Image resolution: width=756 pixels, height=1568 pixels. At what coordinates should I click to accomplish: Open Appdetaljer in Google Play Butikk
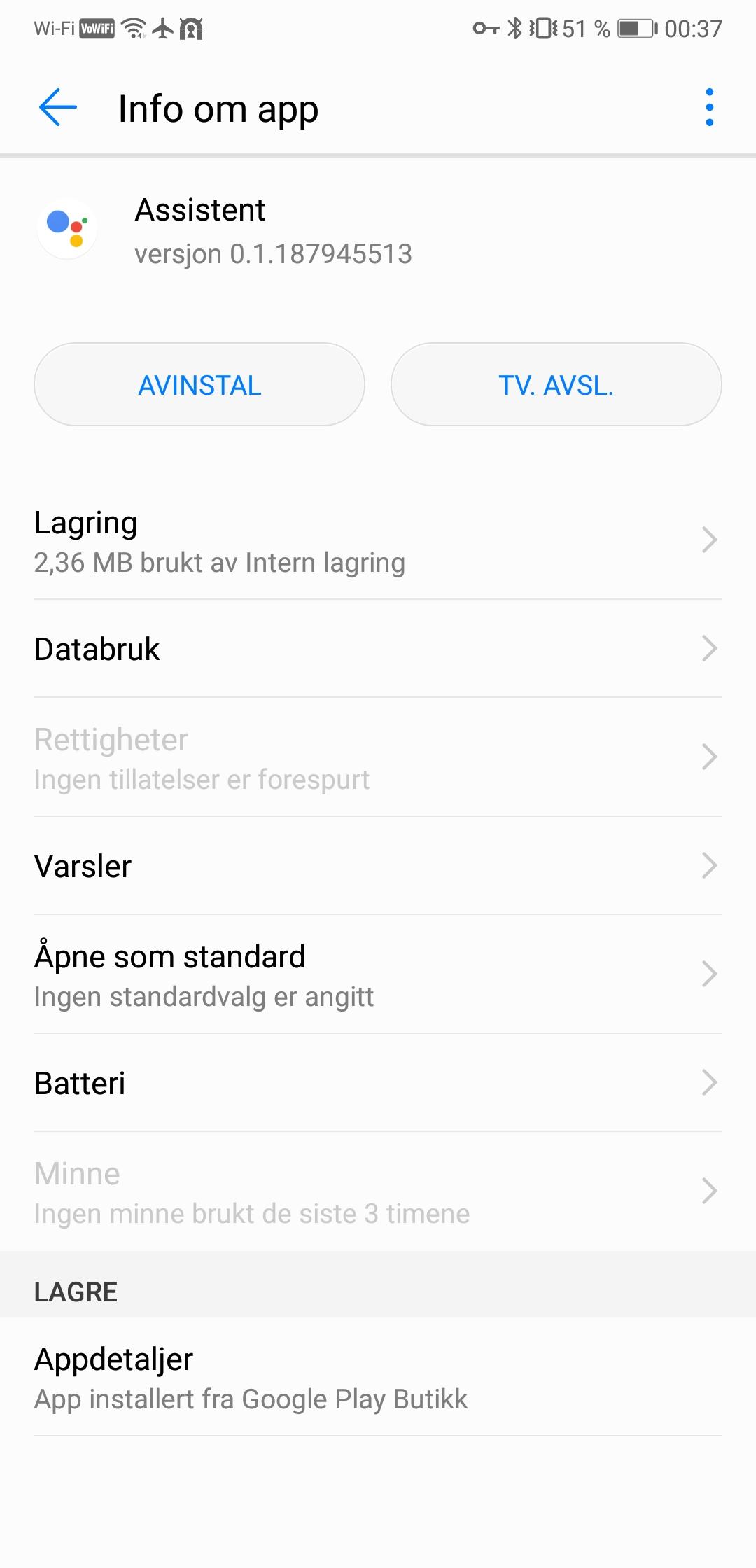[x=378, y=1378]
